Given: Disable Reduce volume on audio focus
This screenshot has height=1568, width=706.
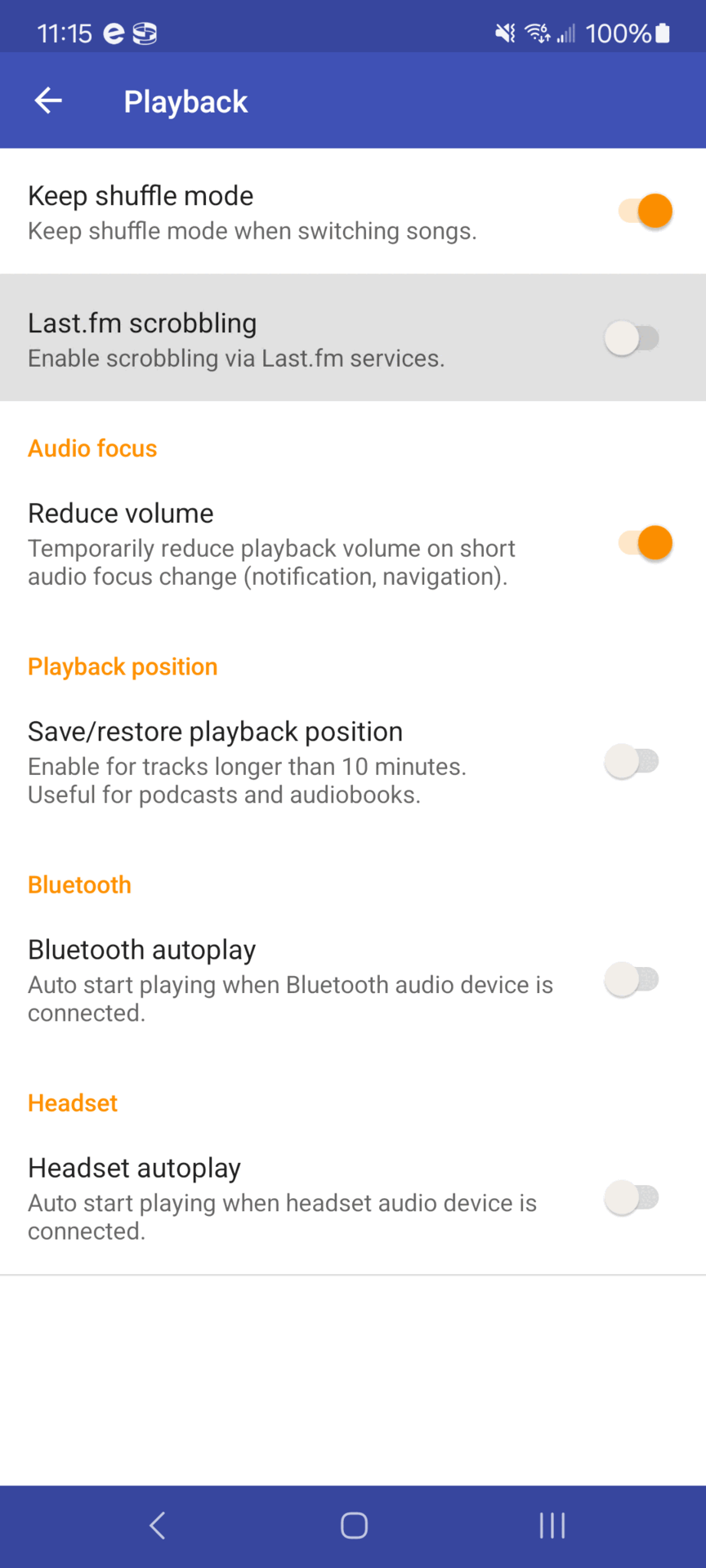Looking at the screenshot, I should [x=645, y=544].
